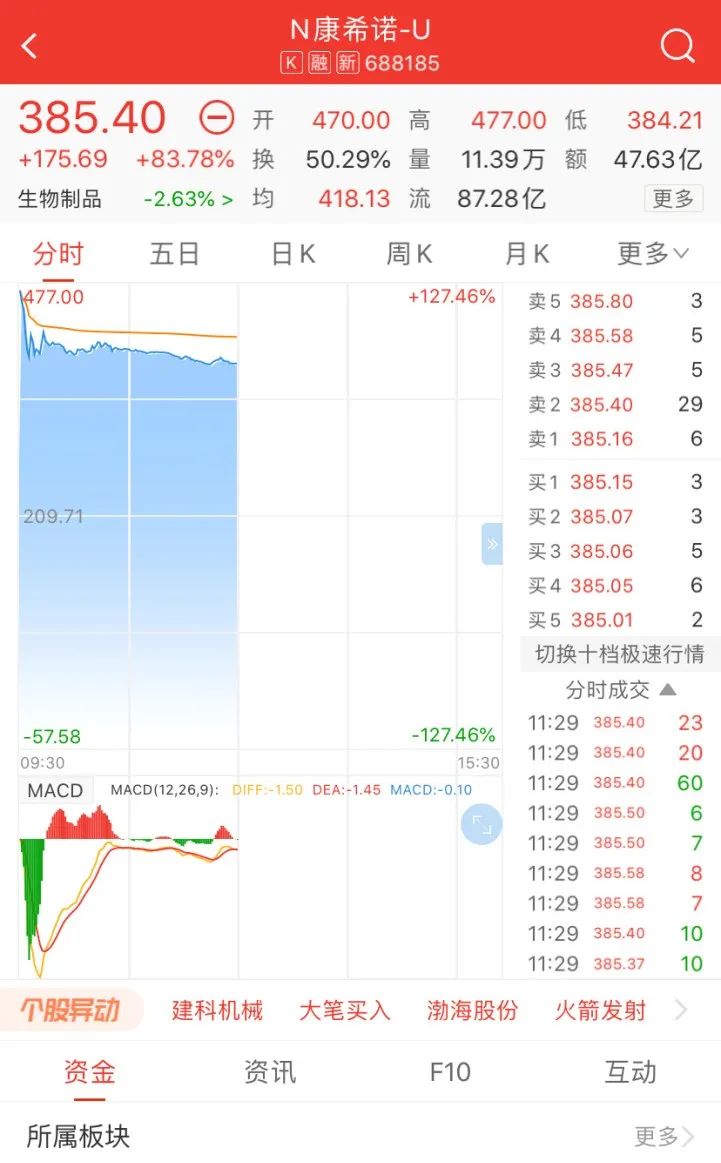View 更多 under 所属板块
This screenshot has width=721, height=1163.
click(664, 1136)
